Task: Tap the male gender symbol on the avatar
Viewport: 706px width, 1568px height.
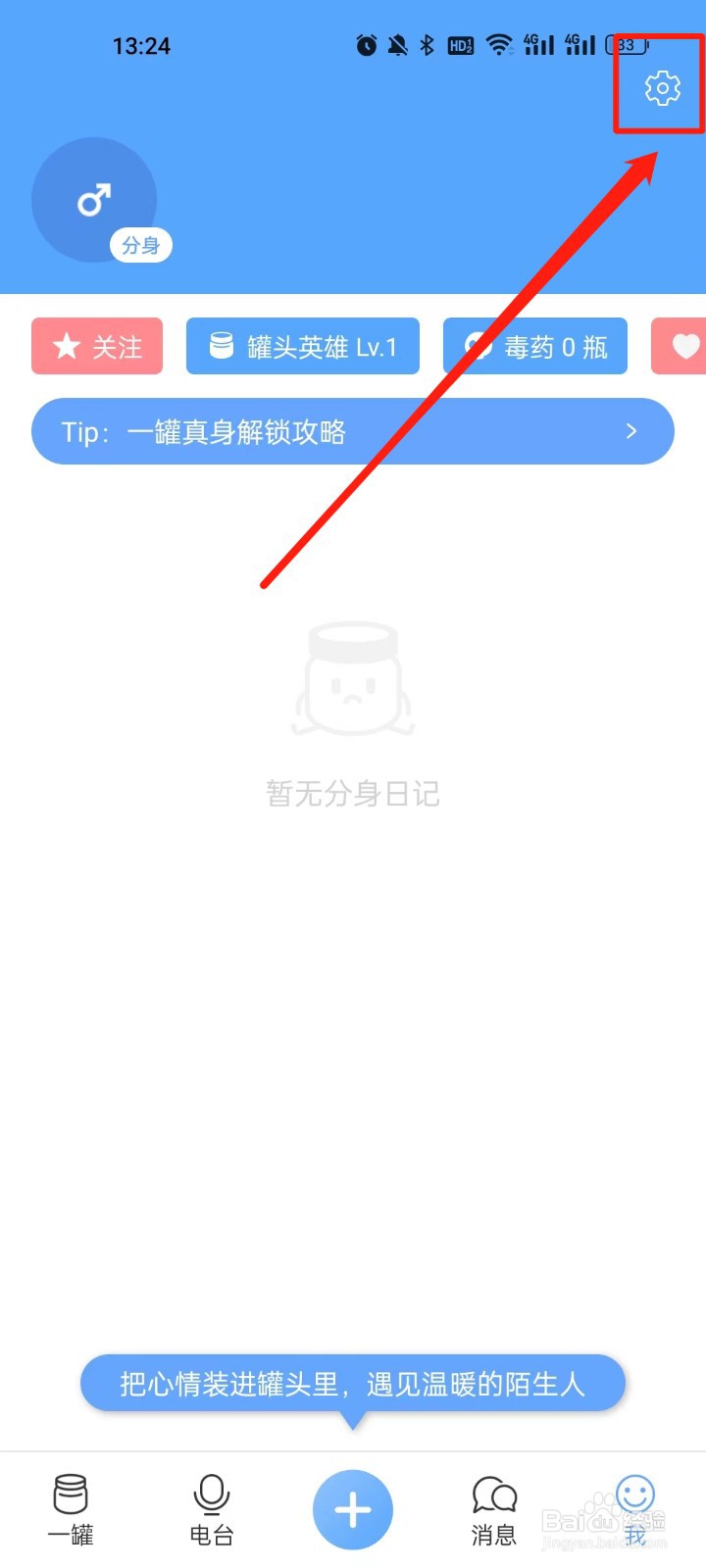Action: click(93, 199)
